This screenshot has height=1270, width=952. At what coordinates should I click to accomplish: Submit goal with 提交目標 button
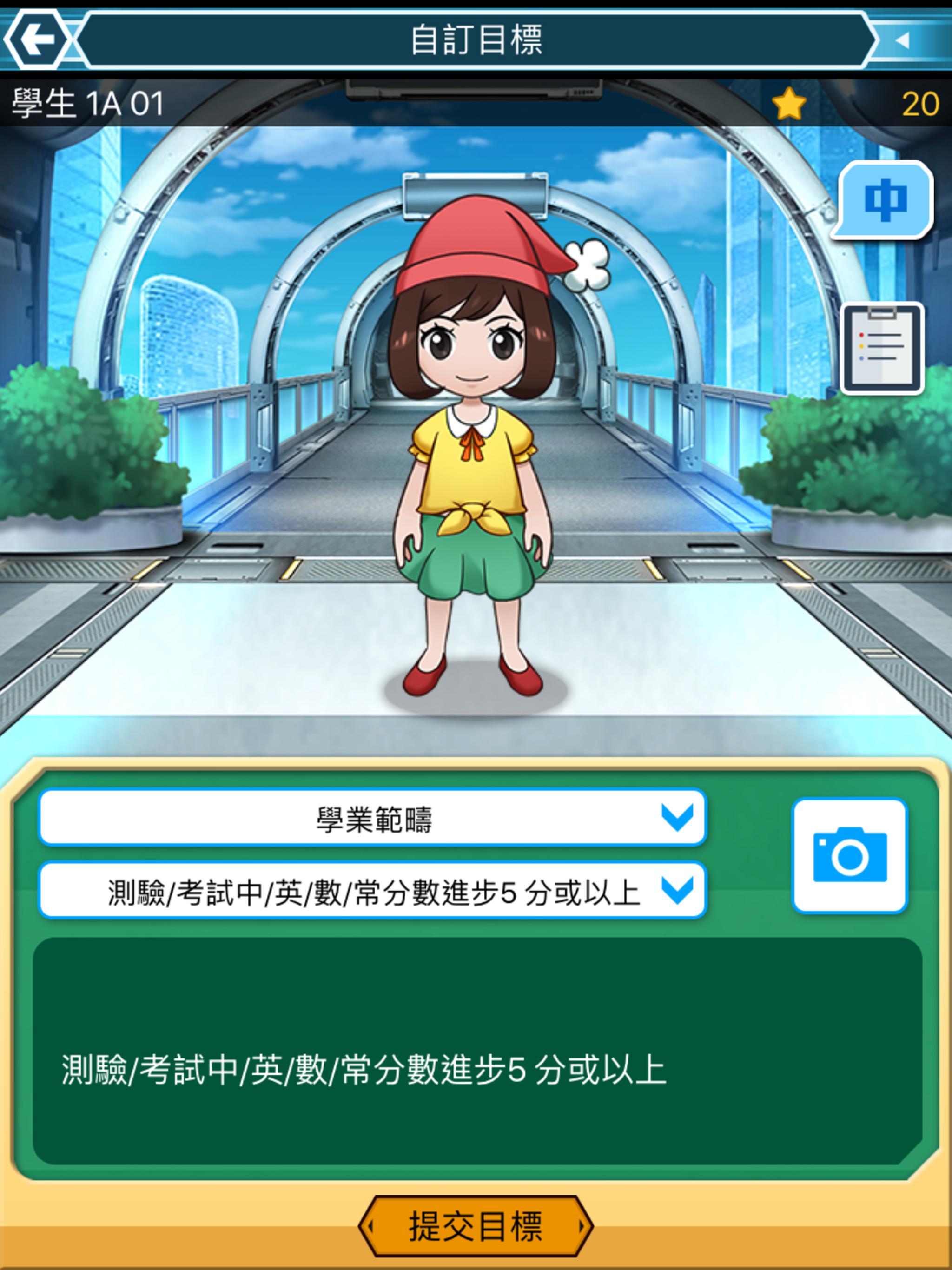(476, 1226)
